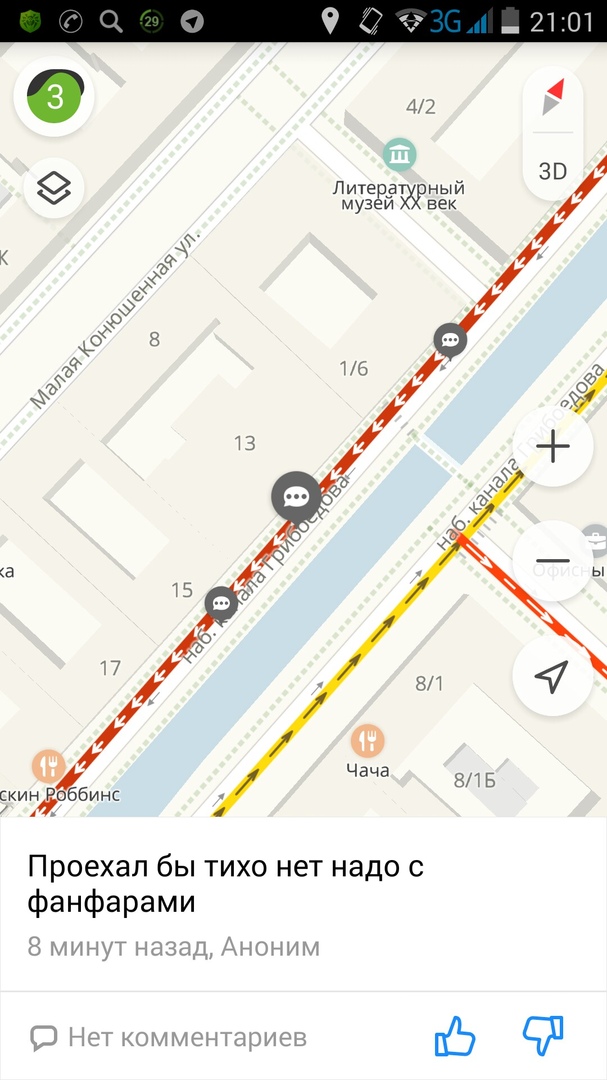Open the road comment marker near building 1/6

[x=451, y=340]
